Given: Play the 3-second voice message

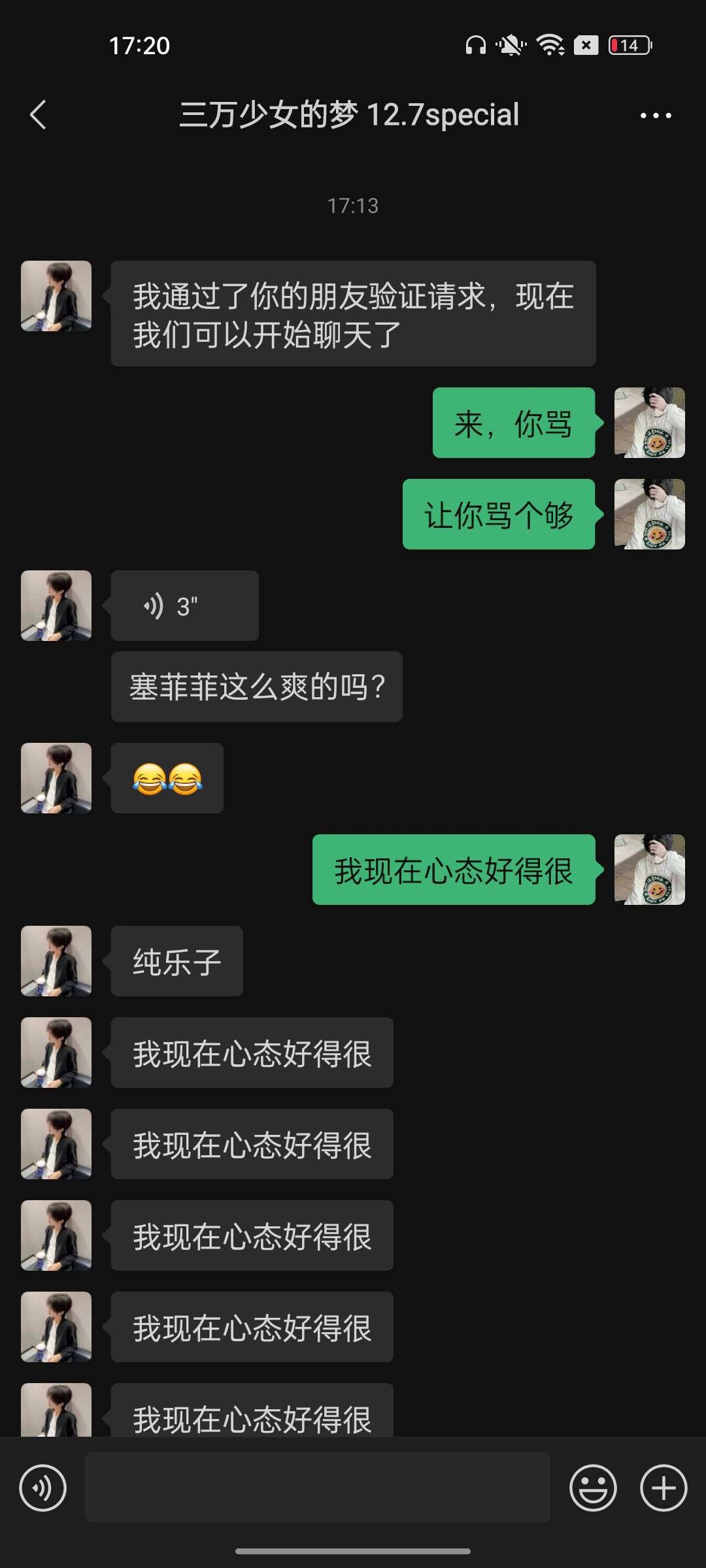Looking at the screenshot, I should click(184, 606).
